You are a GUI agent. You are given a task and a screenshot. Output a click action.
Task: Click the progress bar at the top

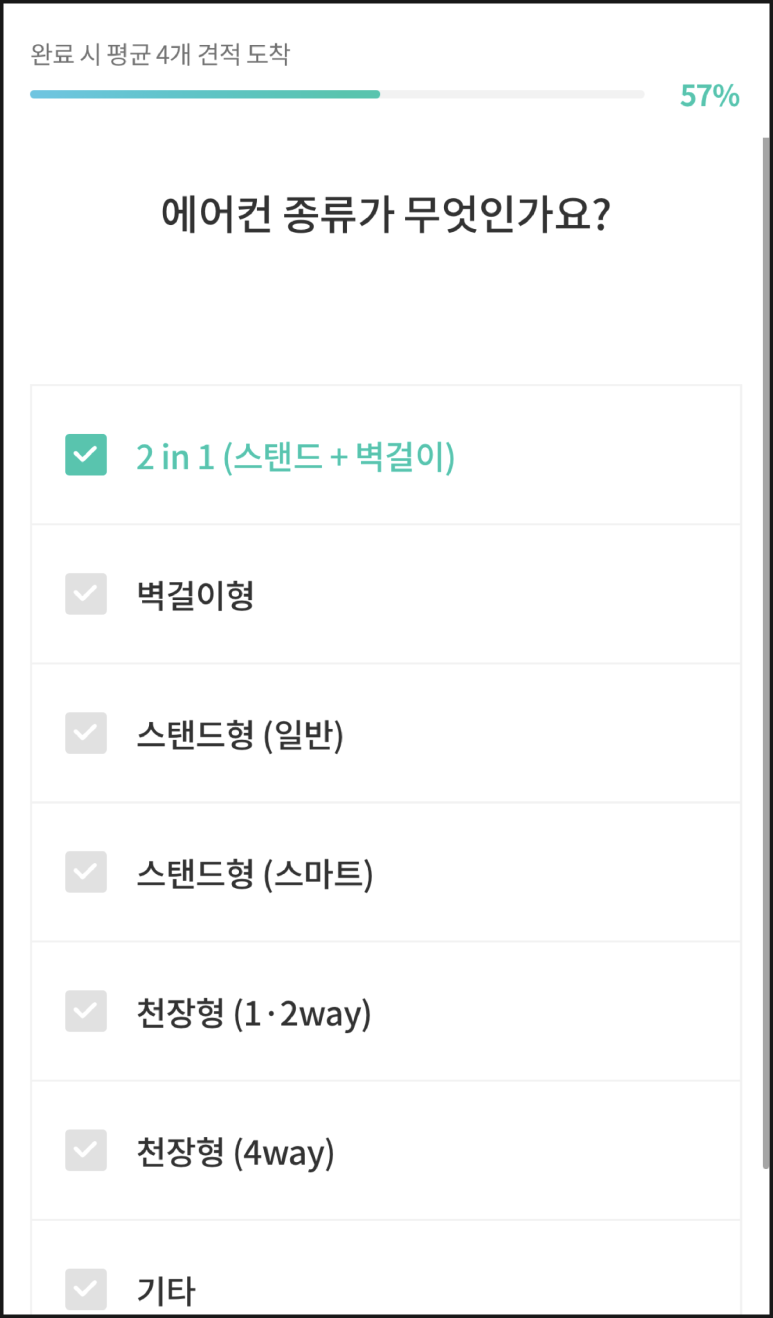[337, 95]
